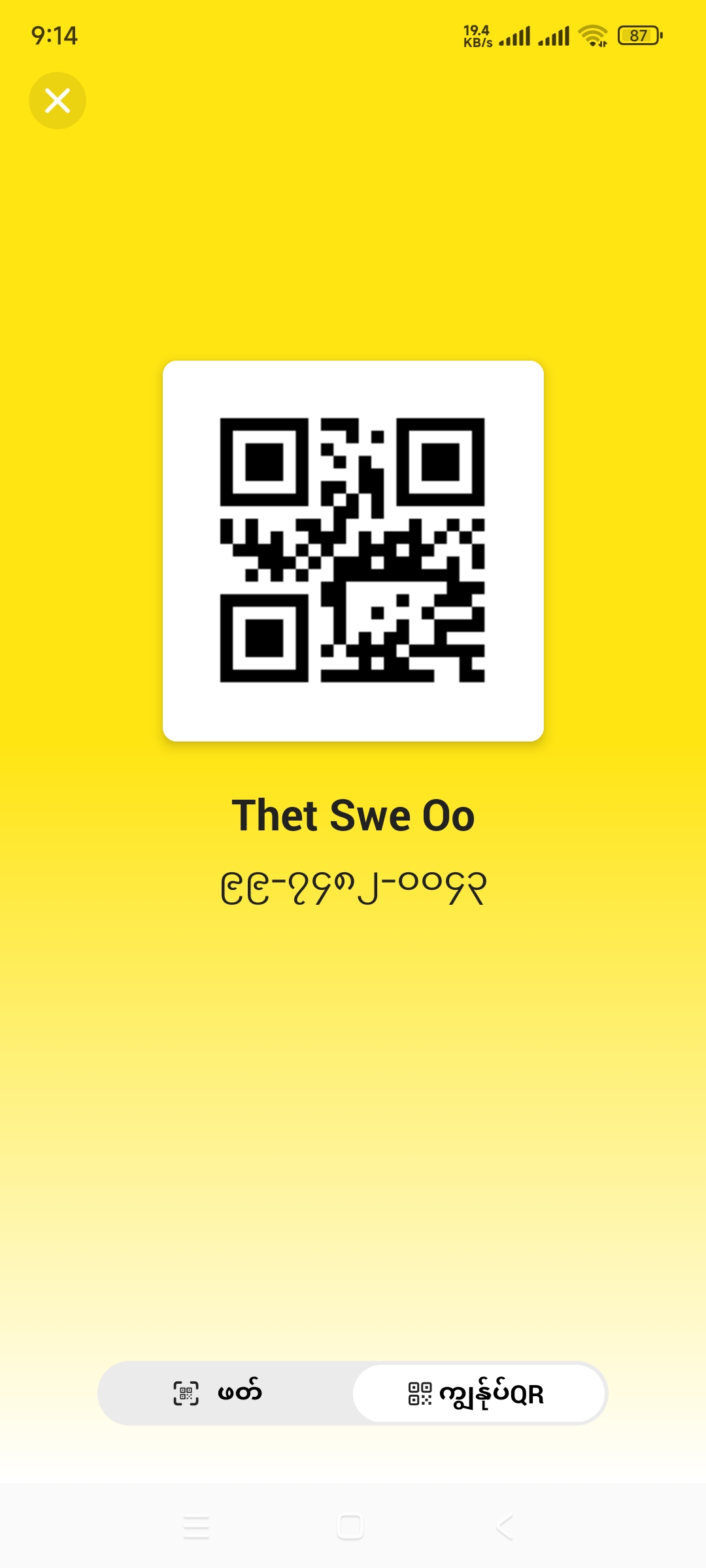Close the QR code screen
The height and width of the screenshot is (1568, 706).
(x=58, y=101)
